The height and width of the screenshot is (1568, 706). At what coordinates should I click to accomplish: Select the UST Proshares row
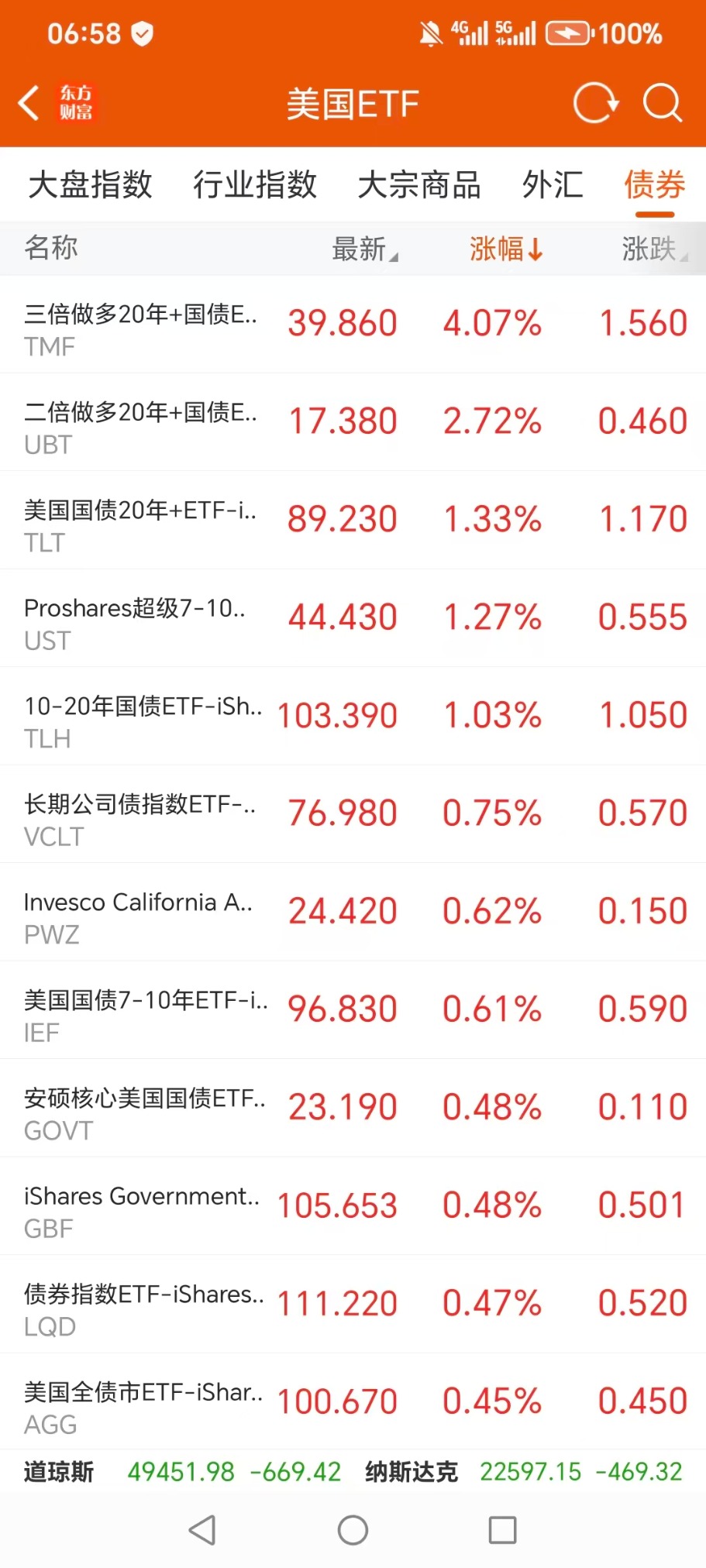[x=353, y=618]
